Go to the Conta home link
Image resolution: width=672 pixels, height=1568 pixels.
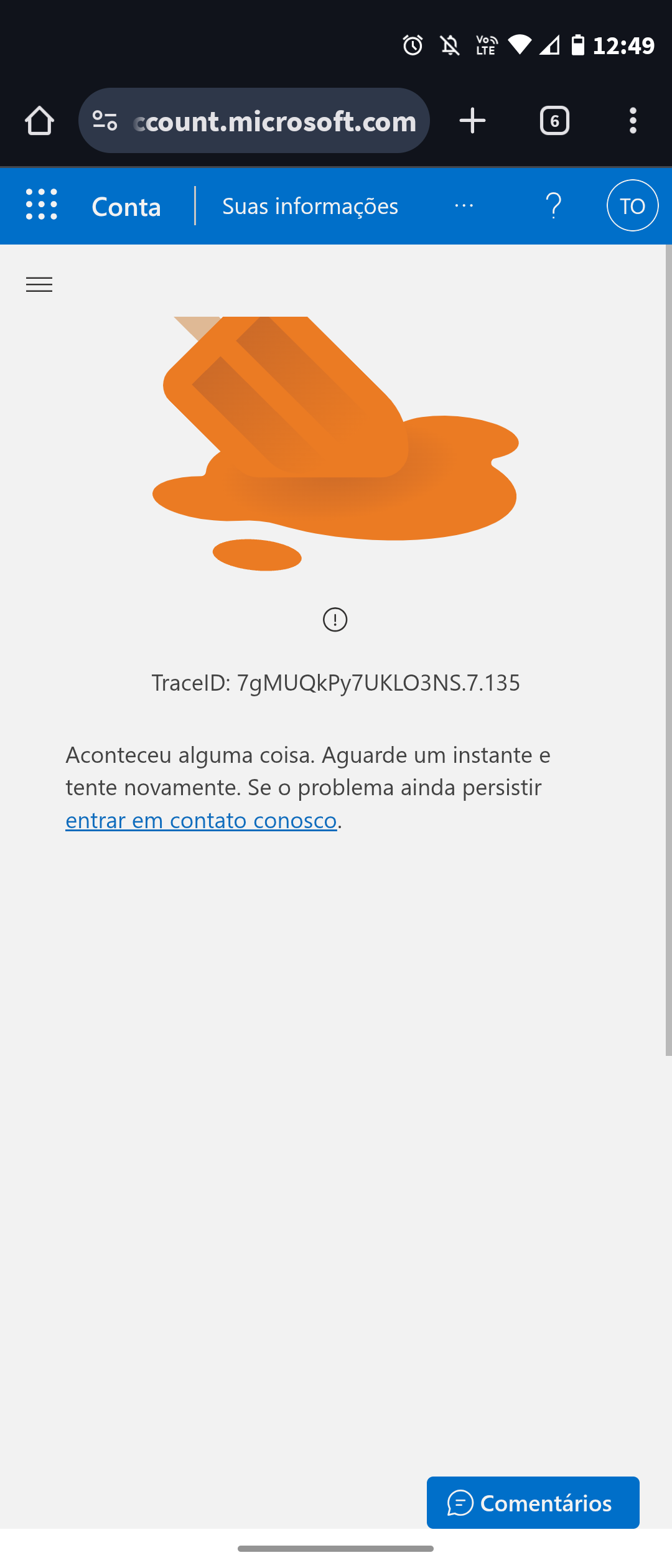[x=126, y=207]
